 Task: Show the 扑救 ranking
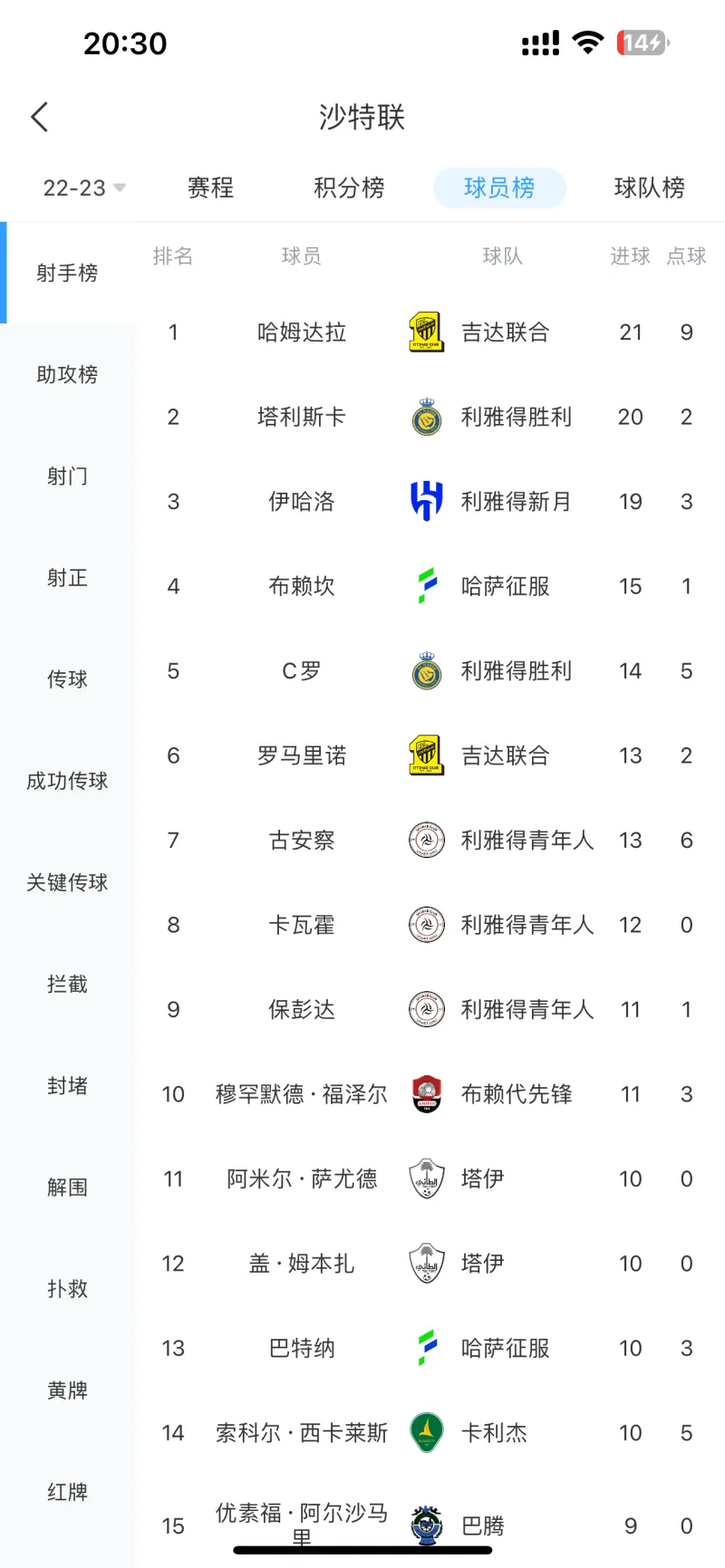tap(67, 1287)
